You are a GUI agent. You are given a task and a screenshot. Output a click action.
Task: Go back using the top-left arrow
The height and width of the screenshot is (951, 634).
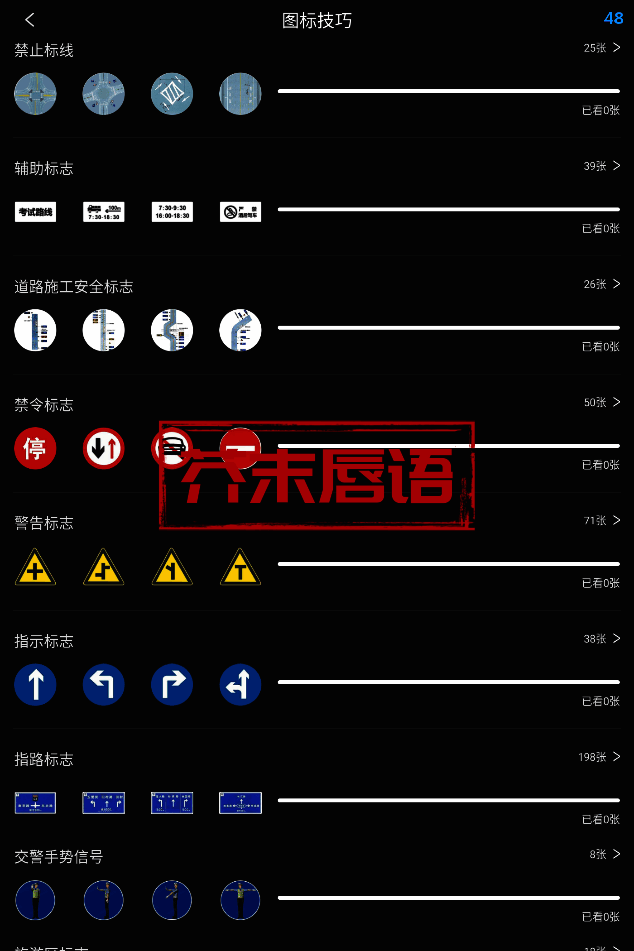point(30,20)
